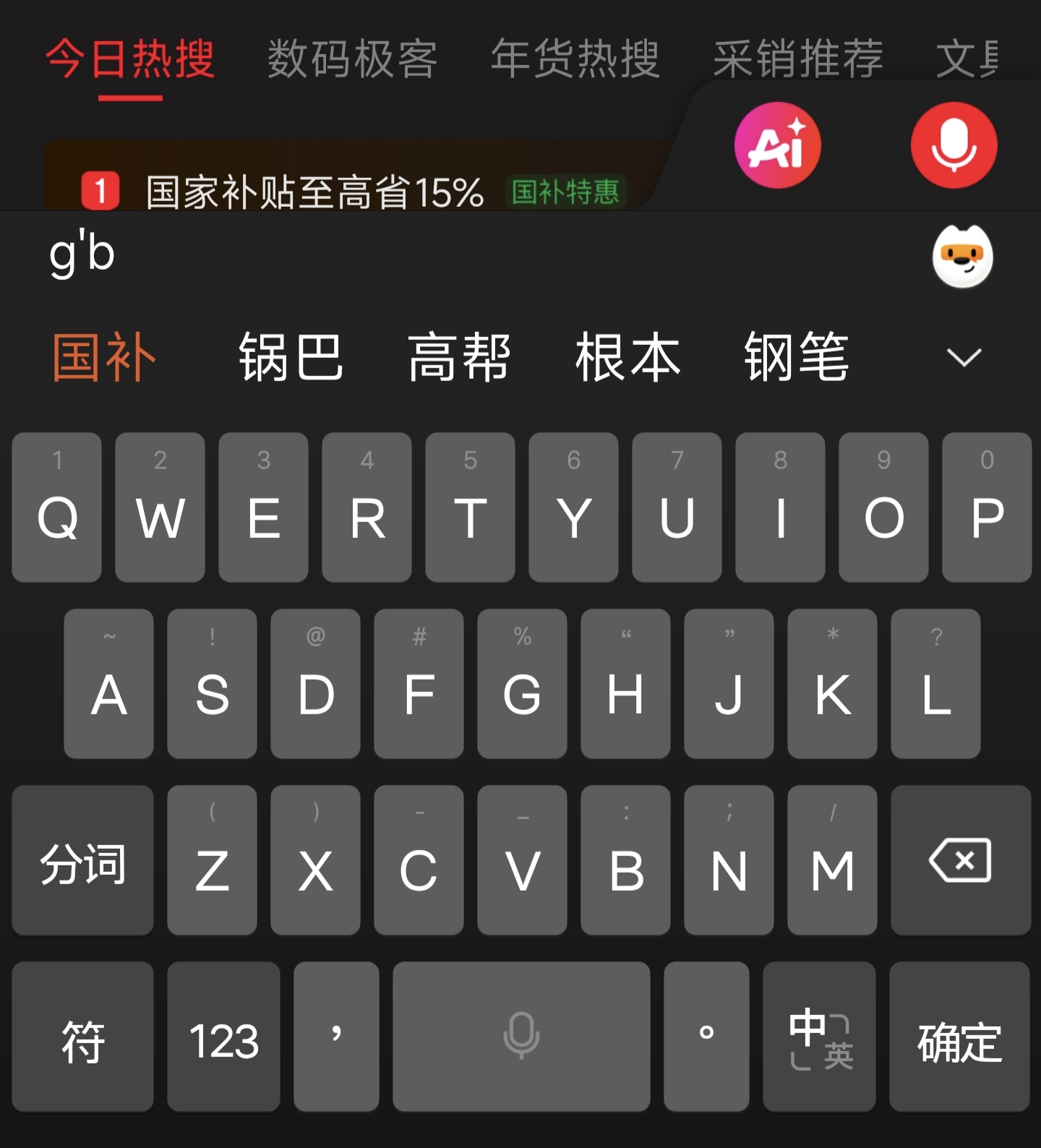Confirm input with 确定 key
The height and width of the screenshot is (1148, 1041).
point(959,1037)
